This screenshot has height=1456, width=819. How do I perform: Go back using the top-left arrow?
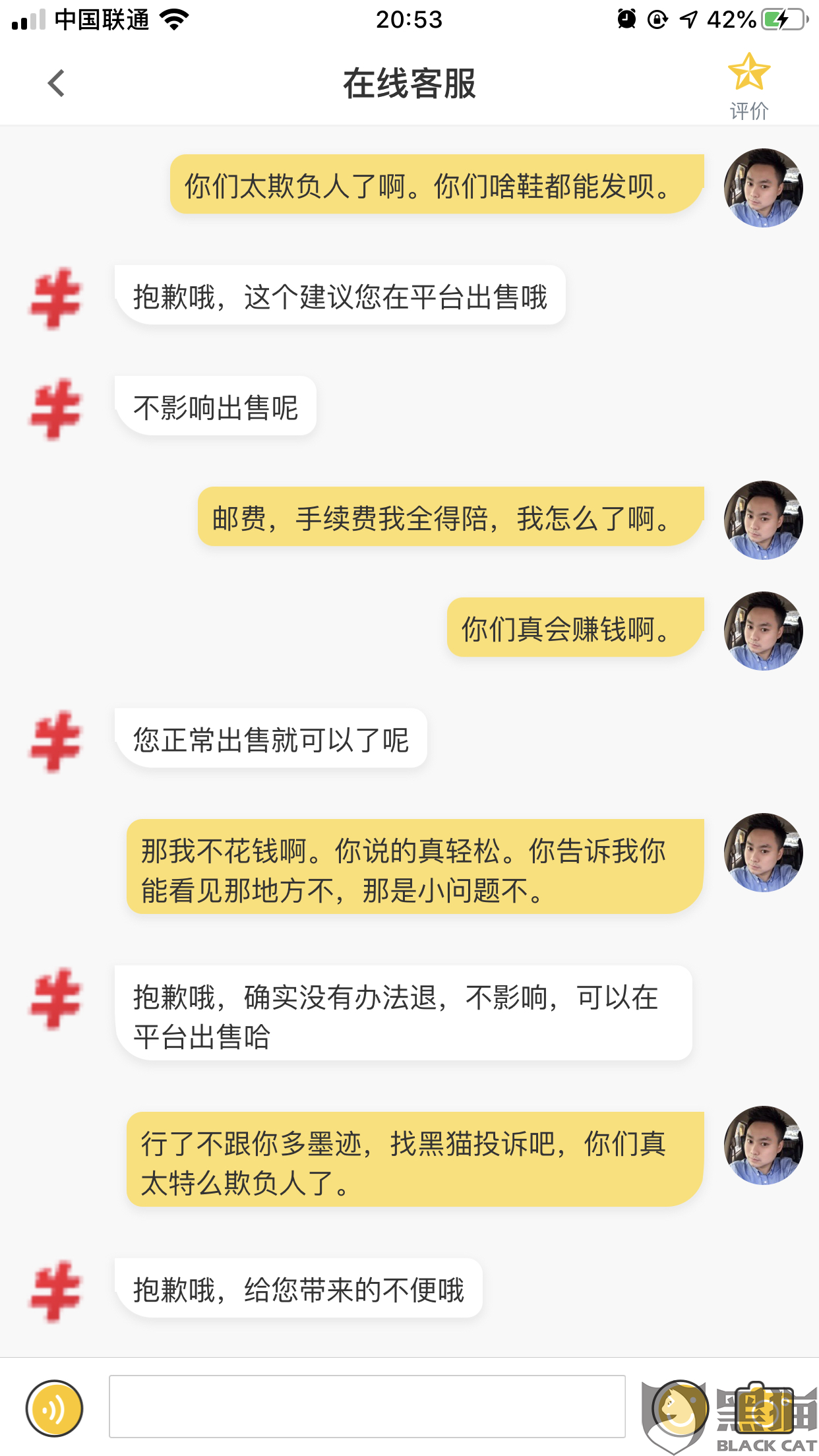[x=57, y=84]
